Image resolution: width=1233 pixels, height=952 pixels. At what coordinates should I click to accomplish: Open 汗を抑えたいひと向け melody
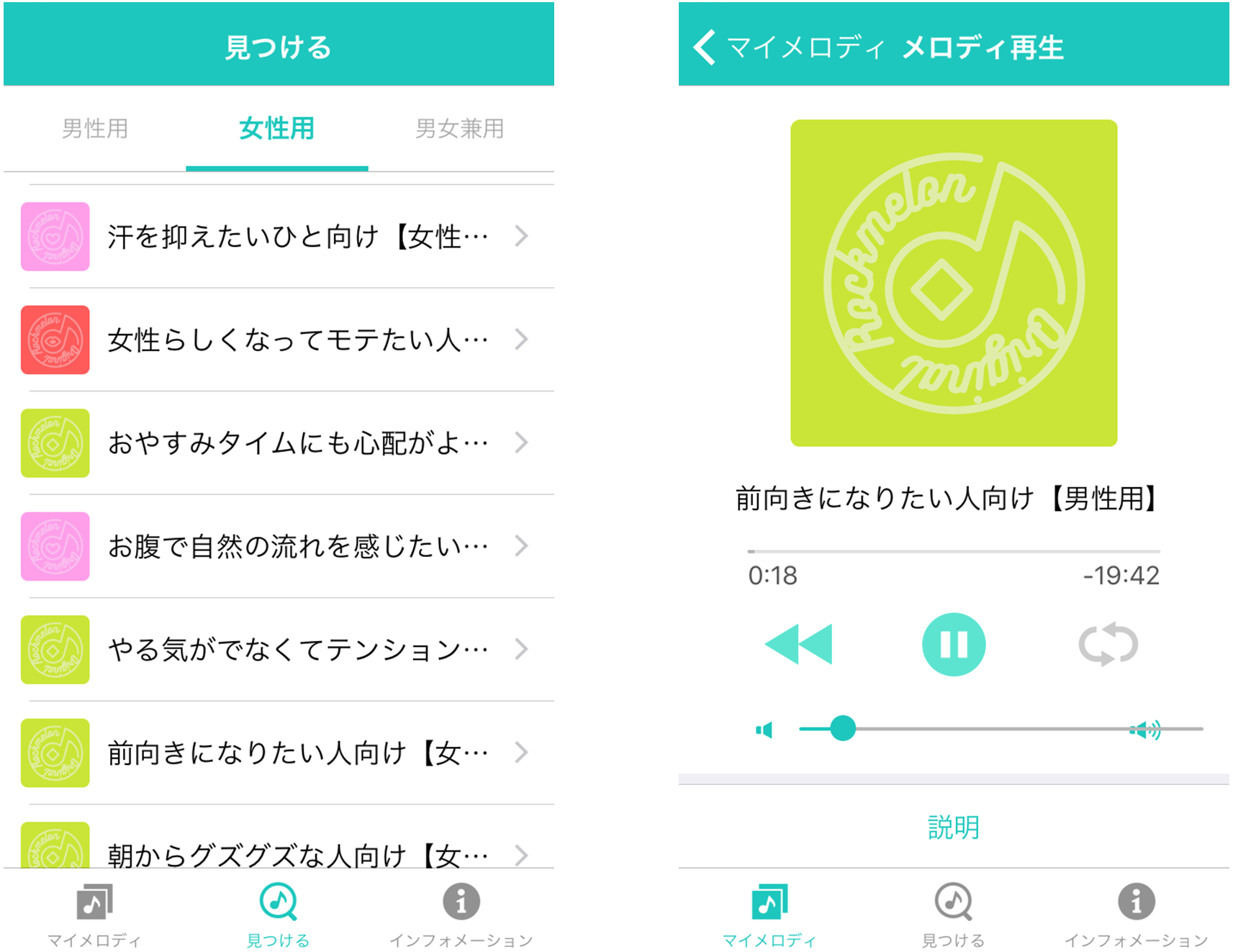pyautogui.click(x=277, y=236)
